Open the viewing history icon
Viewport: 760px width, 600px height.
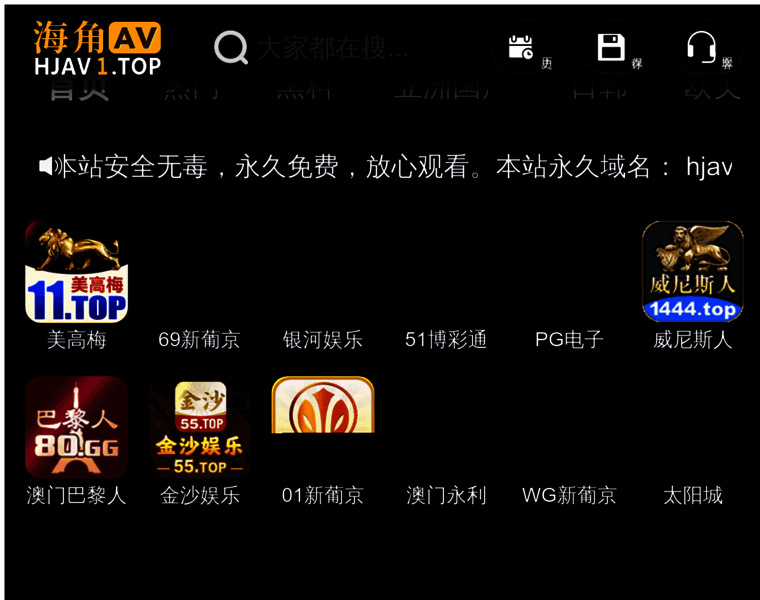coord(522,47)
